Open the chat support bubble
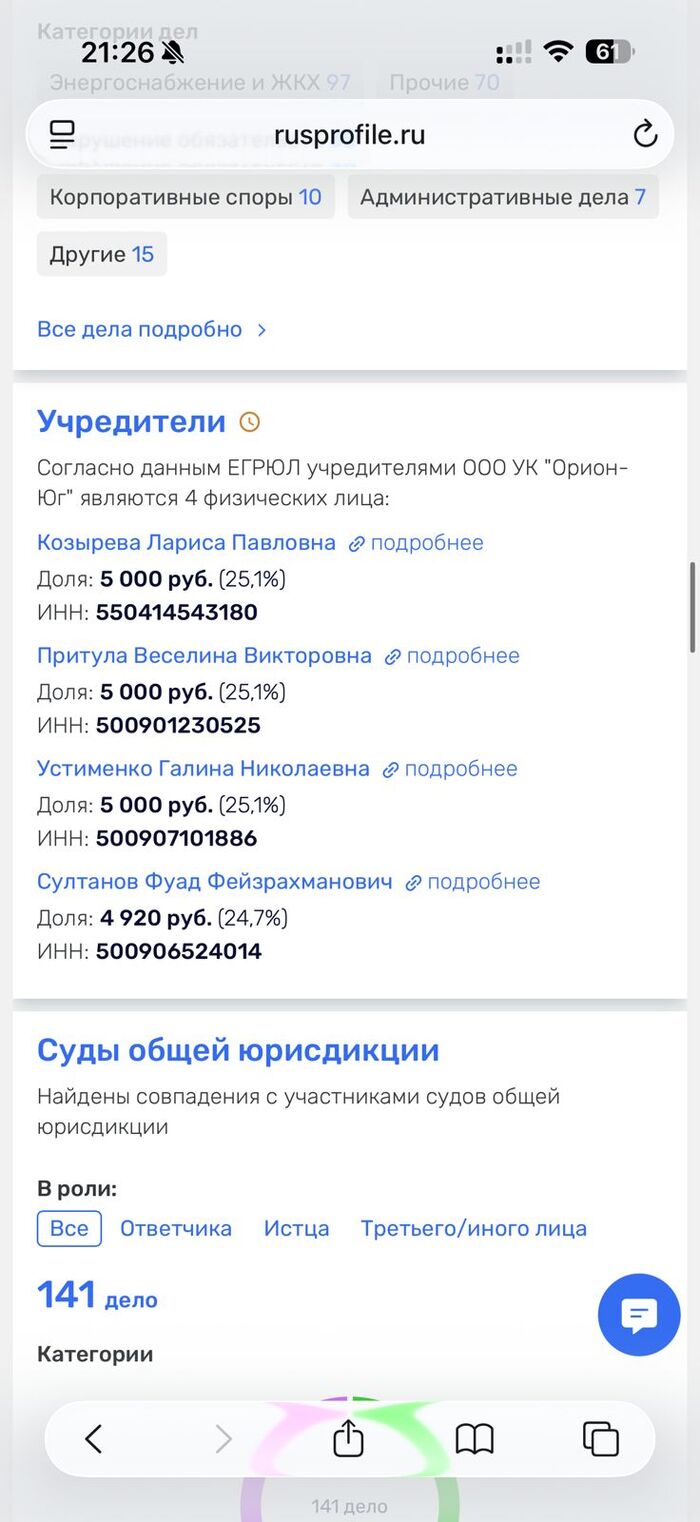Screen dimensions: 700x1522 click(638, 1314)
